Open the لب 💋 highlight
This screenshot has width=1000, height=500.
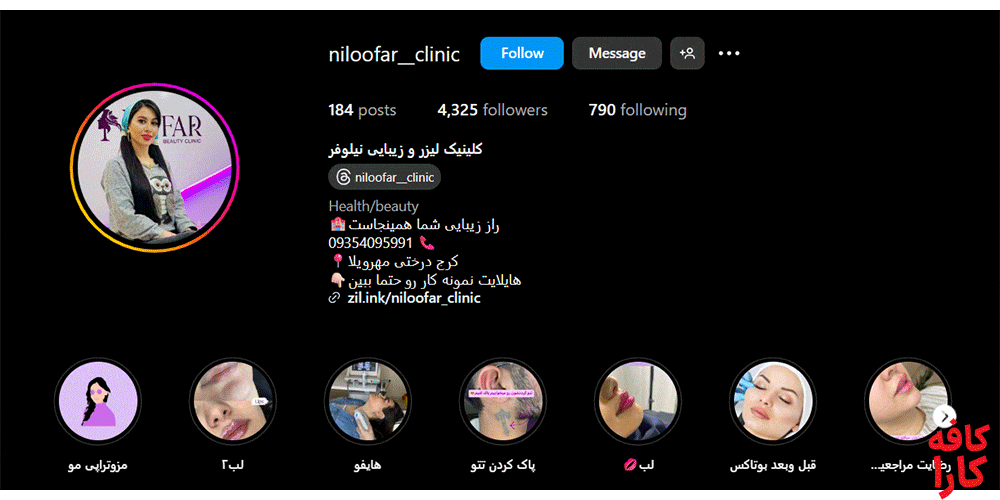pos(637,402)
